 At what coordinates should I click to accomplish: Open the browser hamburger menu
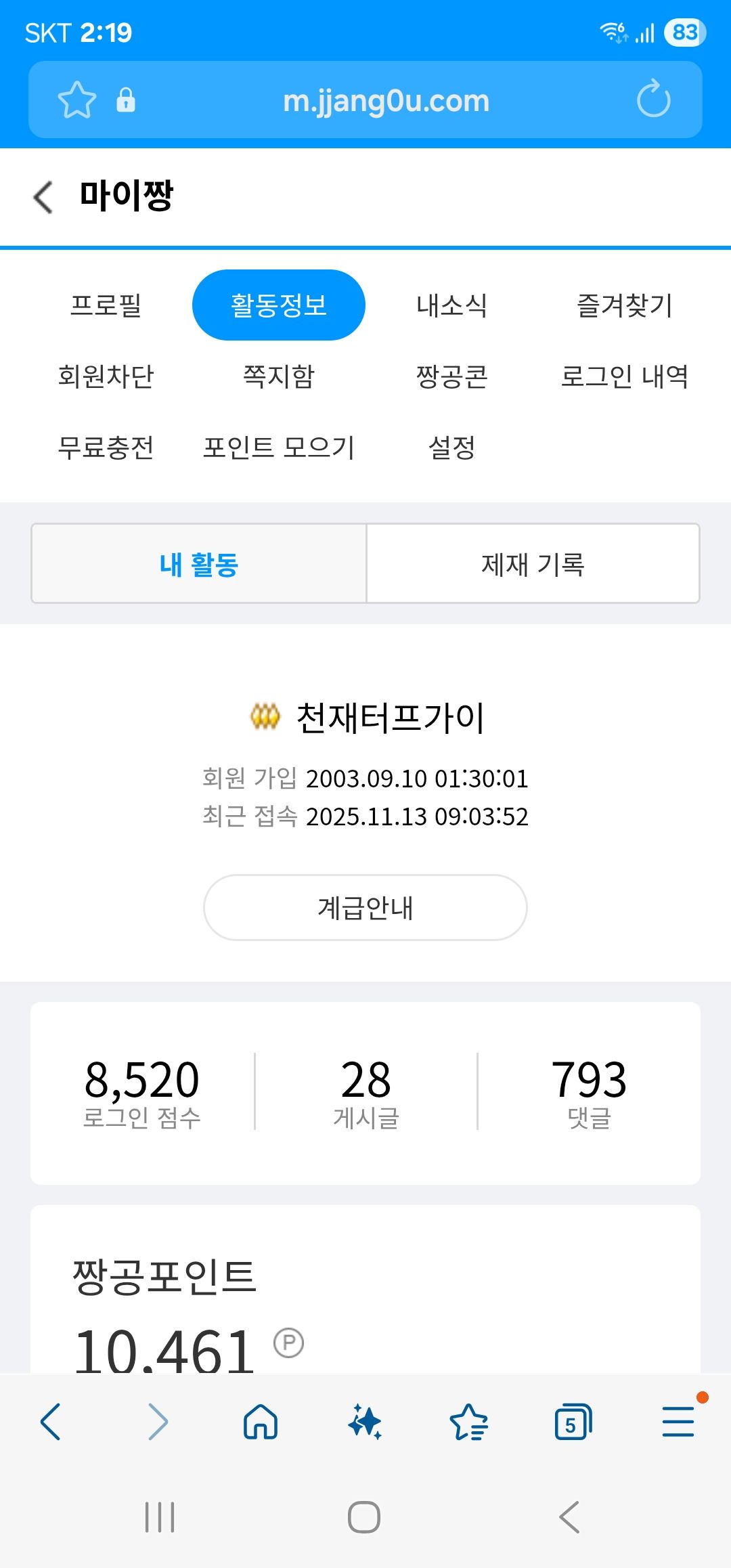pyautogui.click(x=678, y=1422)
